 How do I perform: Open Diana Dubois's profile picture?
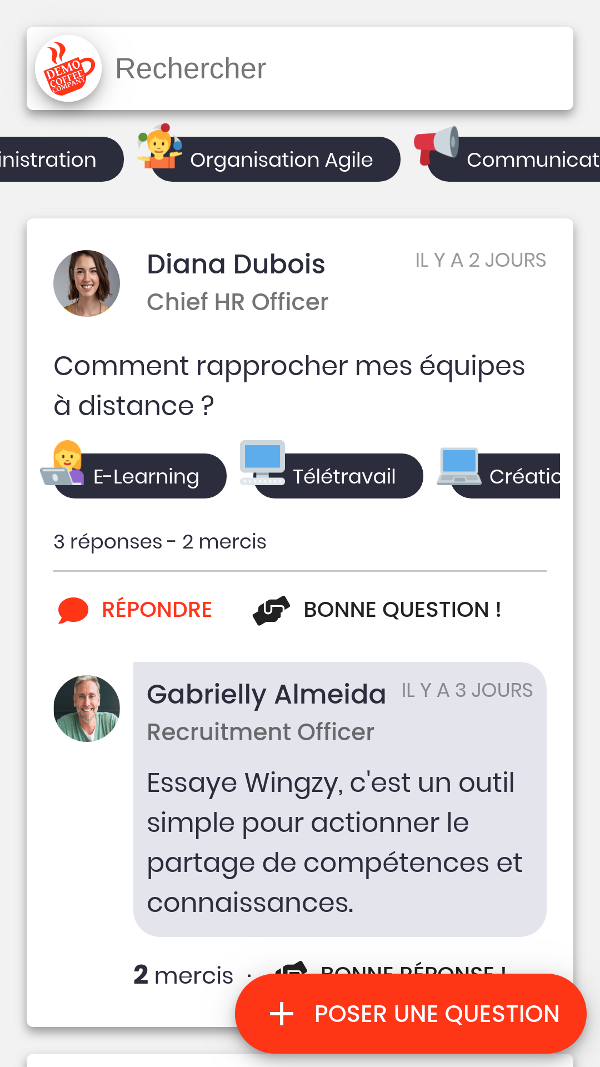(x=87, y=283)
